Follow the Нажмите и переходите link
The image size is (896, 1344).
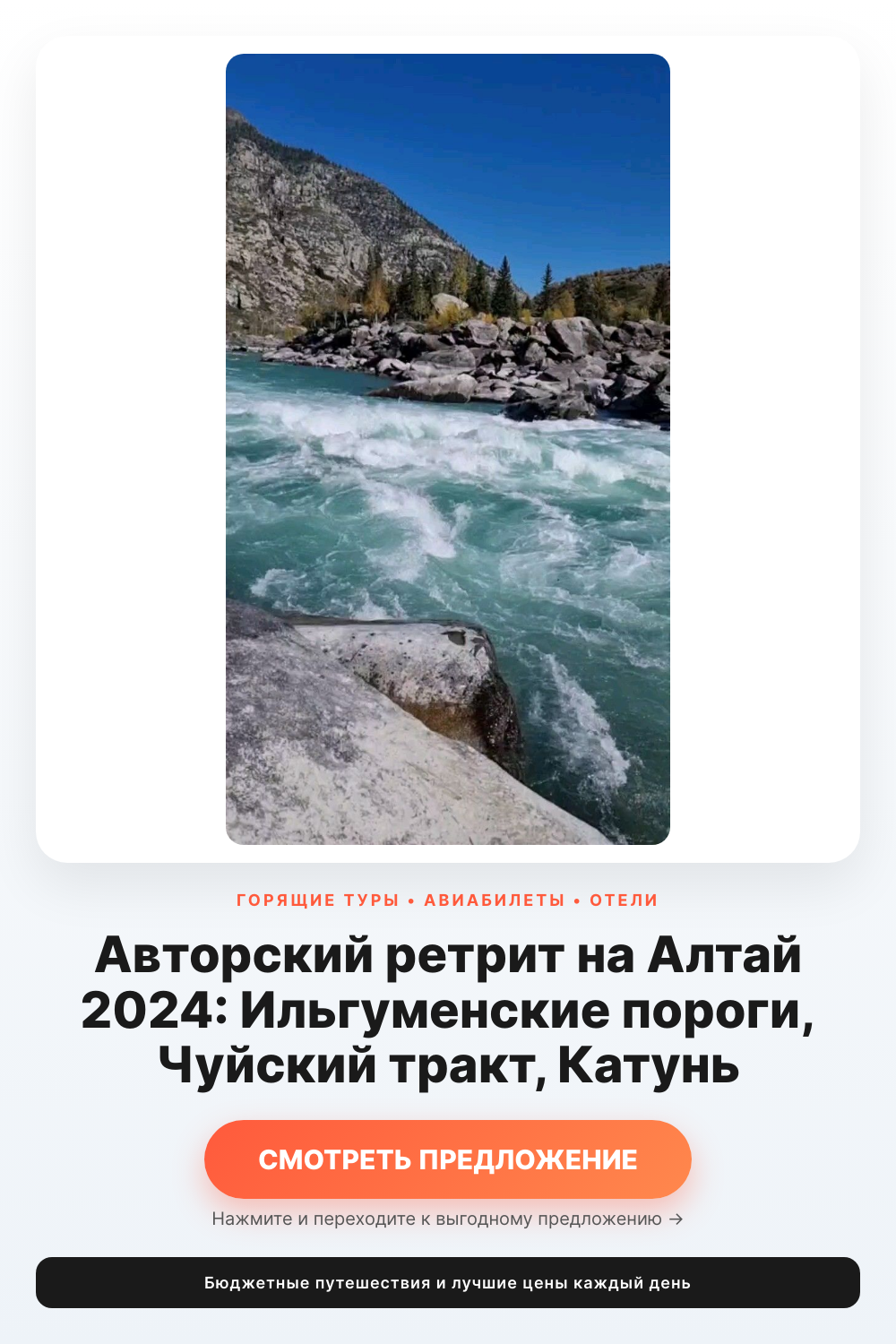448,1219
